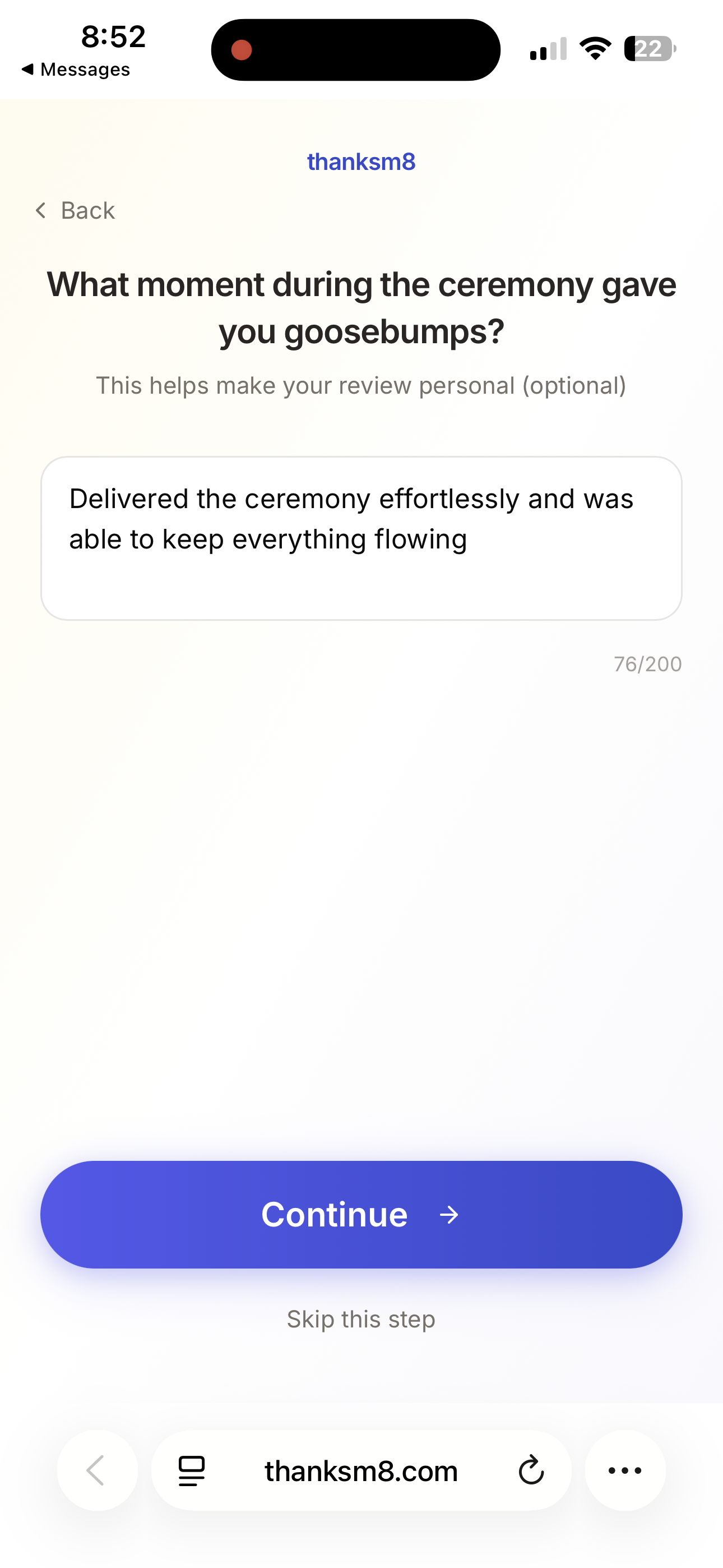The height and width of the screenshot is (1568, 723).
Task: Open the page menu icon in address bar
Action: click(x=191, y=1470)
